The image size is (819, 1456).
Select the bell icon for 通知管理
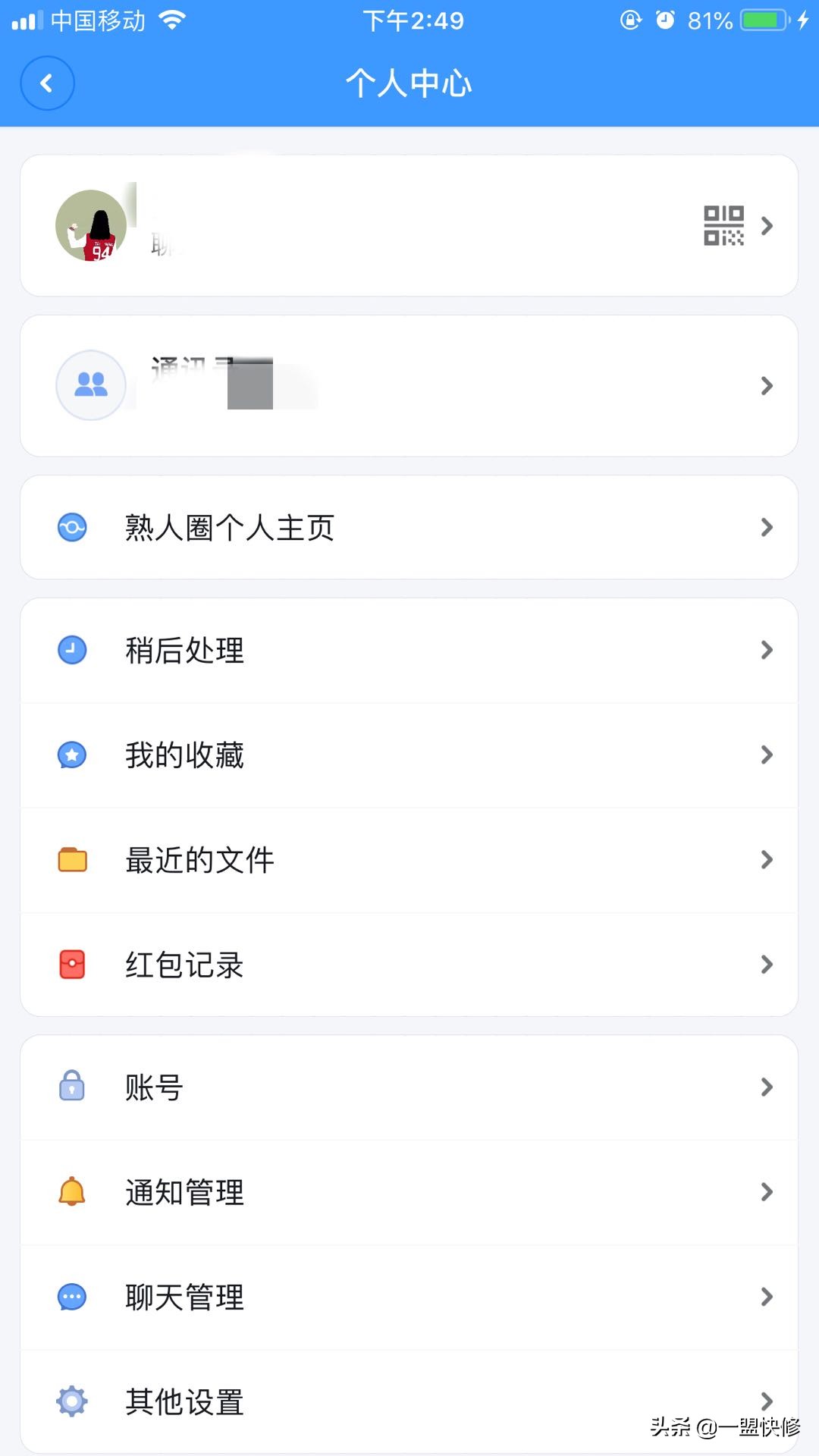pos(72,1192)
